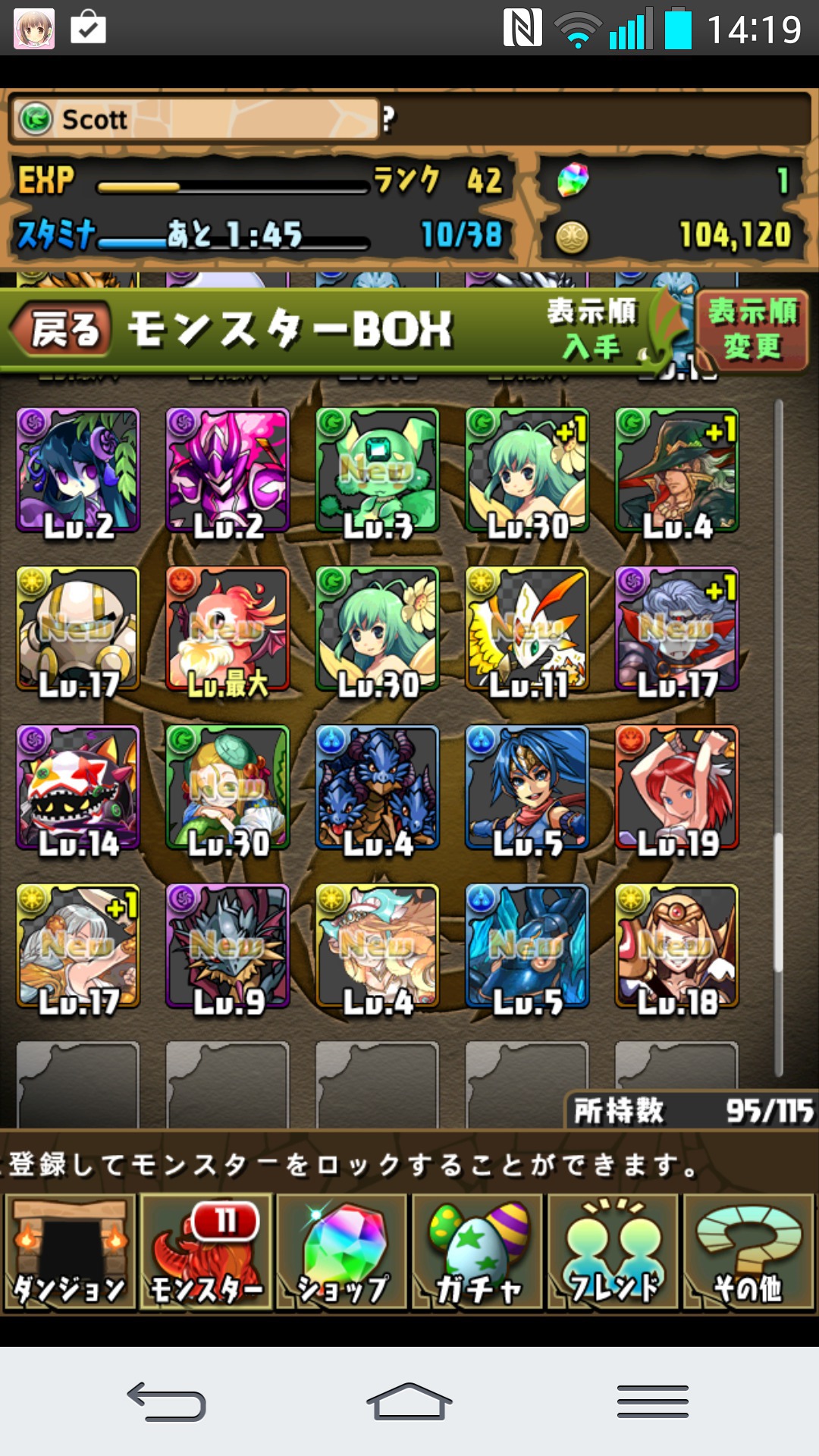Select the green carbuncle Lv.3 monster
This screenshot has height=1456, width=819.
click(x=378, y=471)
